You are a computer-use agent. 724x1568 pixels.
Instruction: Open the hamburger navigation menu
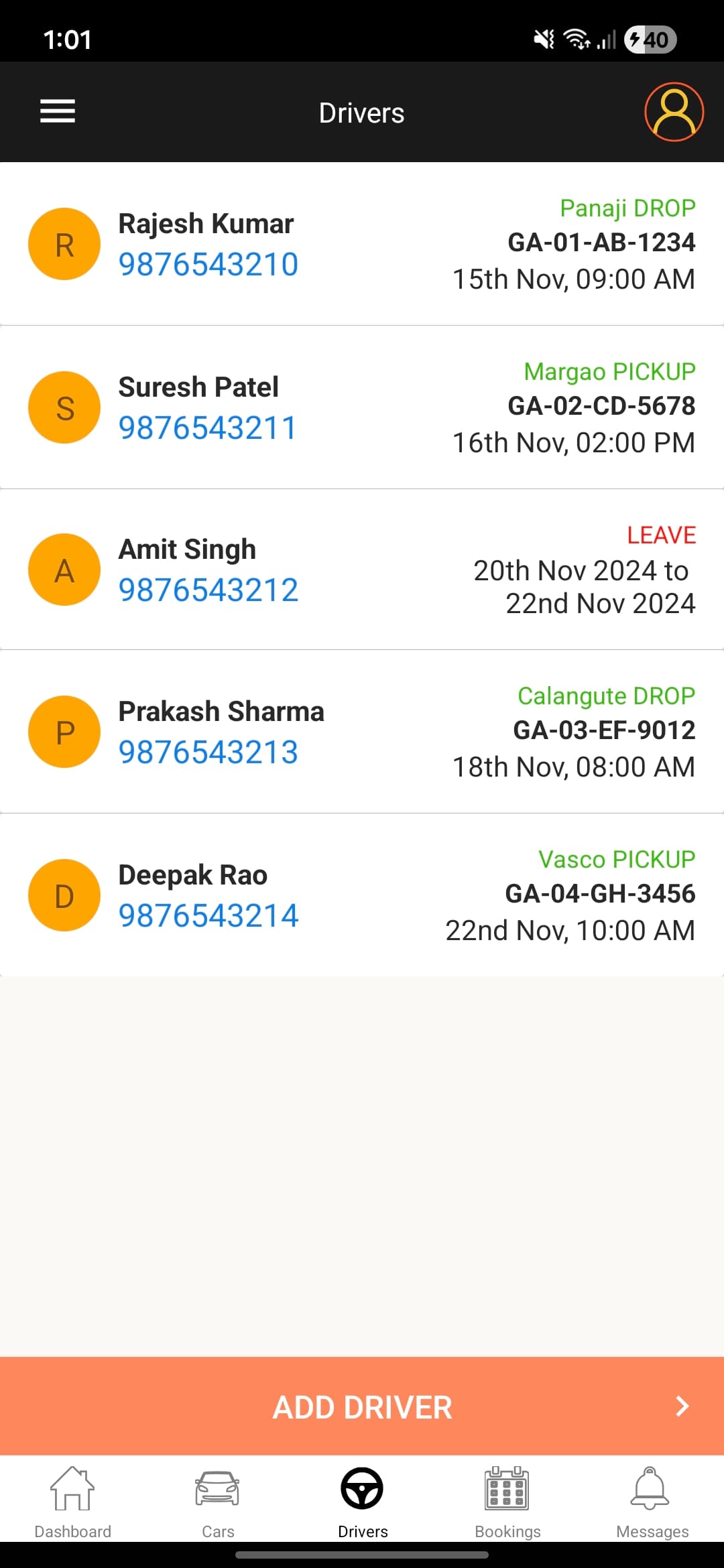click(57, 111)
